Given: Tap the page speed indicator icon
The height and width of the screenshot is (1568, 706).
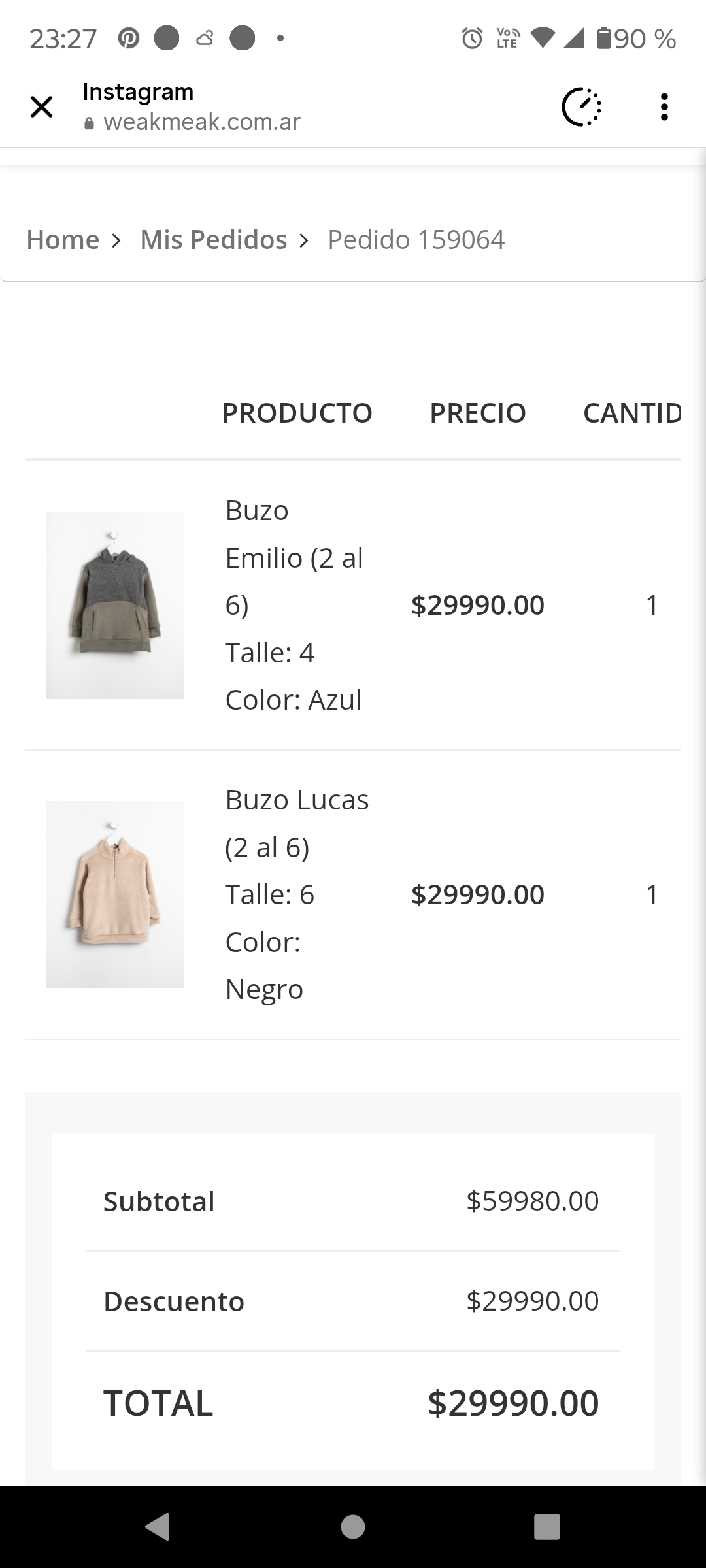Looking at the screenshot, I should [x=581, y=106].
